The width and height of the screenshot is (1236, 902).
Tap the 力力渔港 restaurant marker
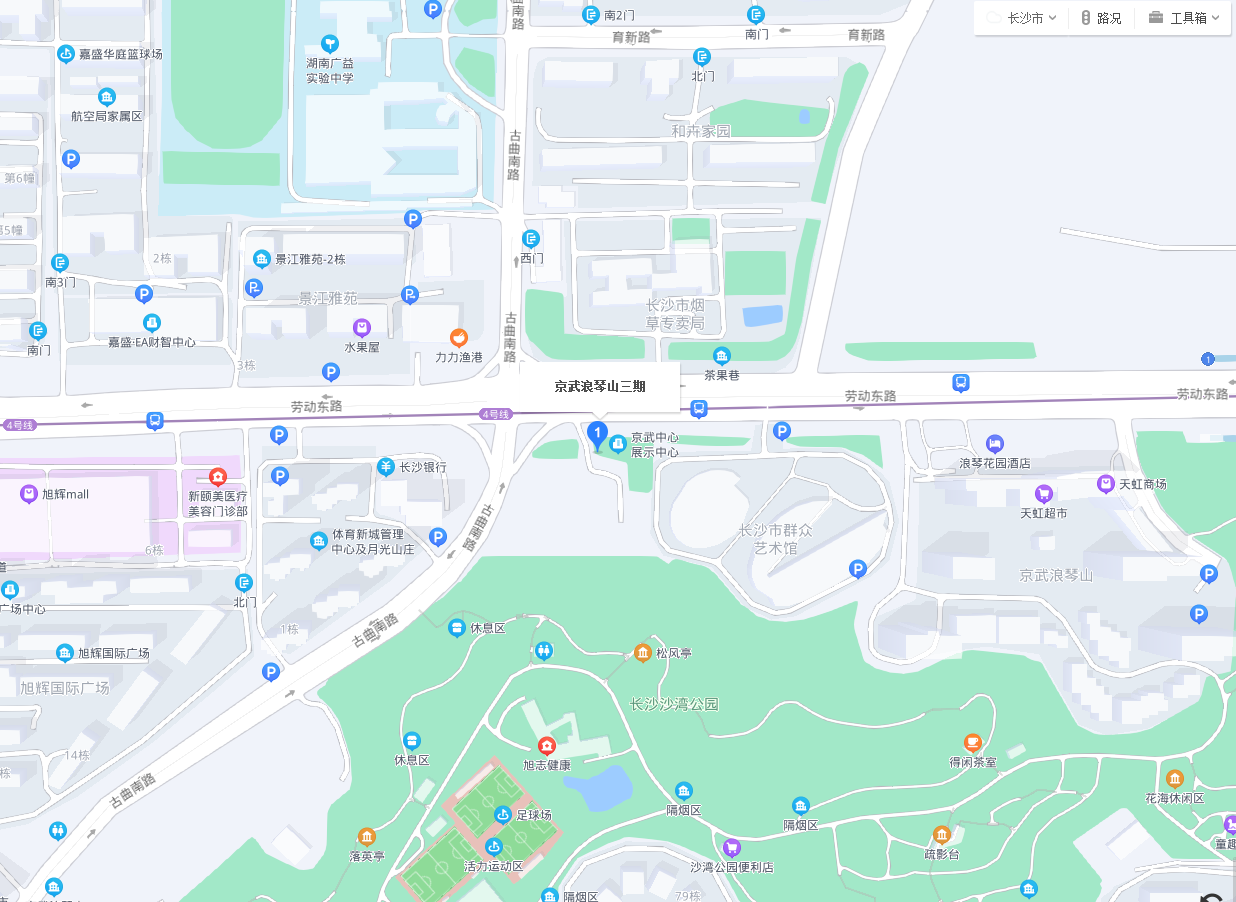click(459, 338)
